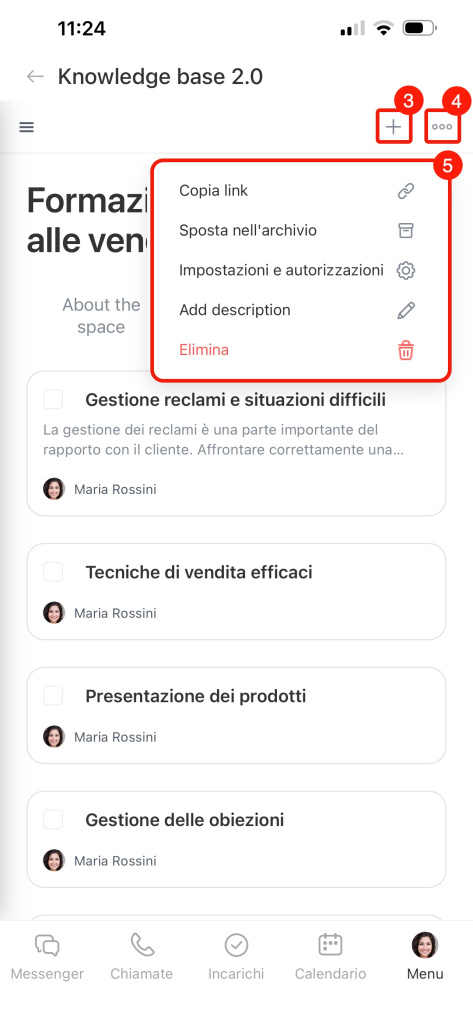Go to the Chiamate tab
473x1024 pixels.
pos(142,957)
